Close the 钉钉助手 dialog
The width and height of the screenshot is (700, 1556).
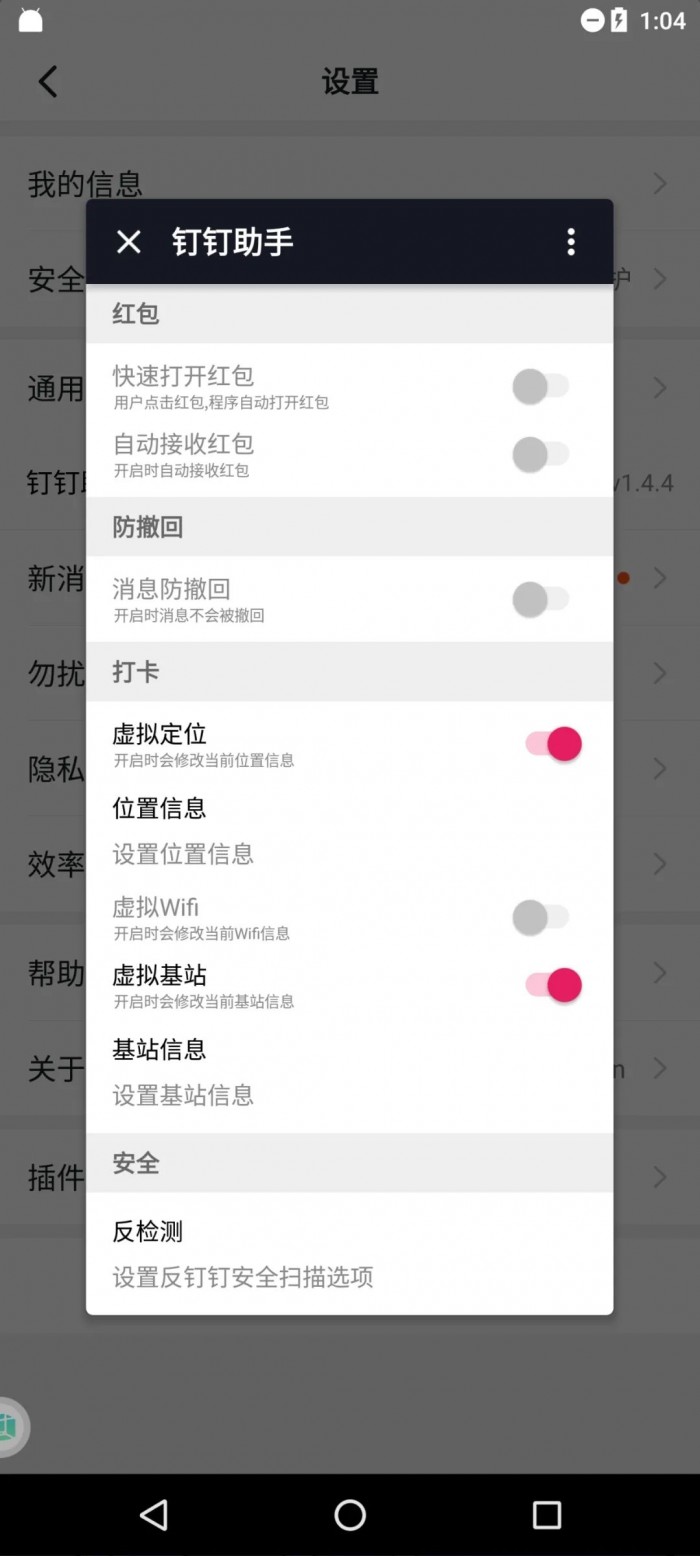click(x=129, y=242)
